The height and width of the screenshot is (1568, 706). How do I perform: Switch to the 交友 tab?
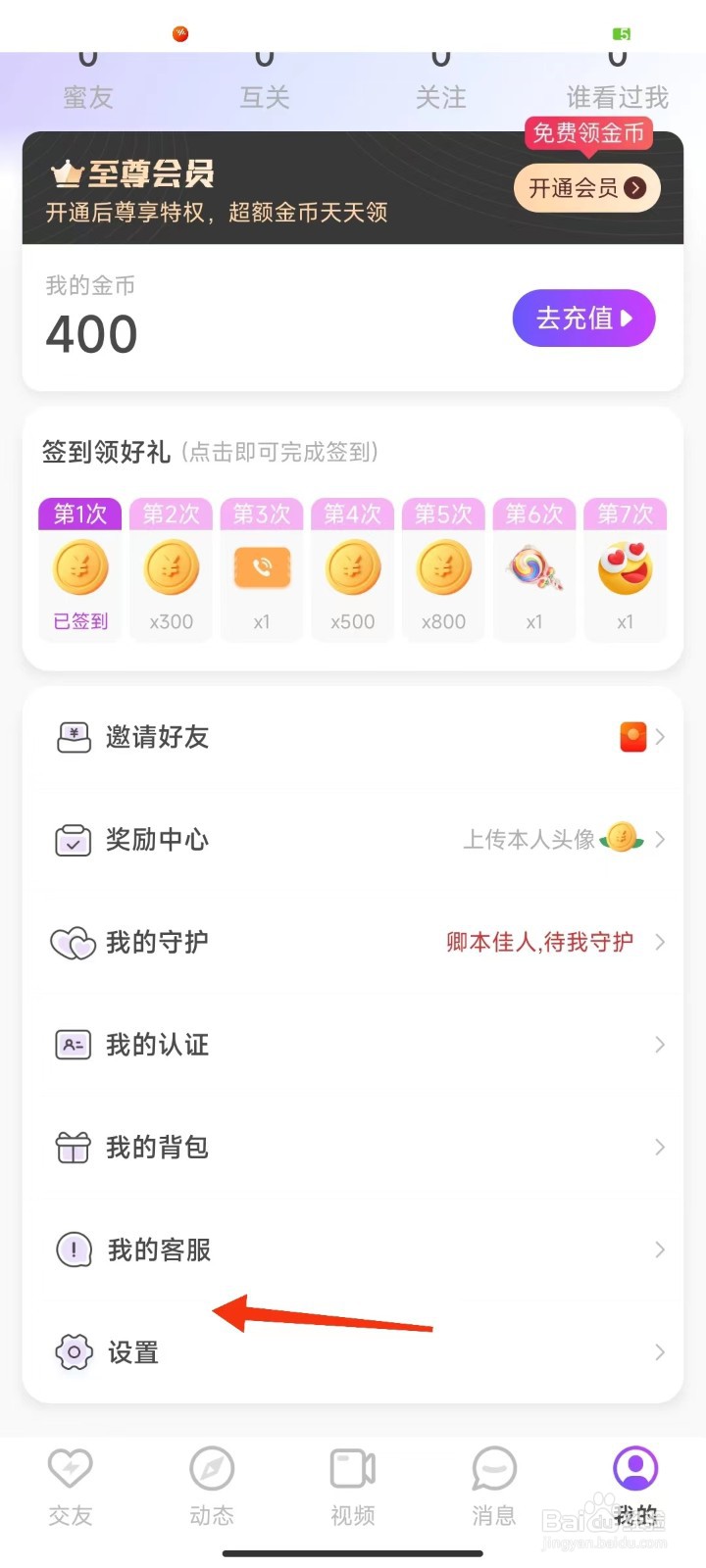(71, 1487)
